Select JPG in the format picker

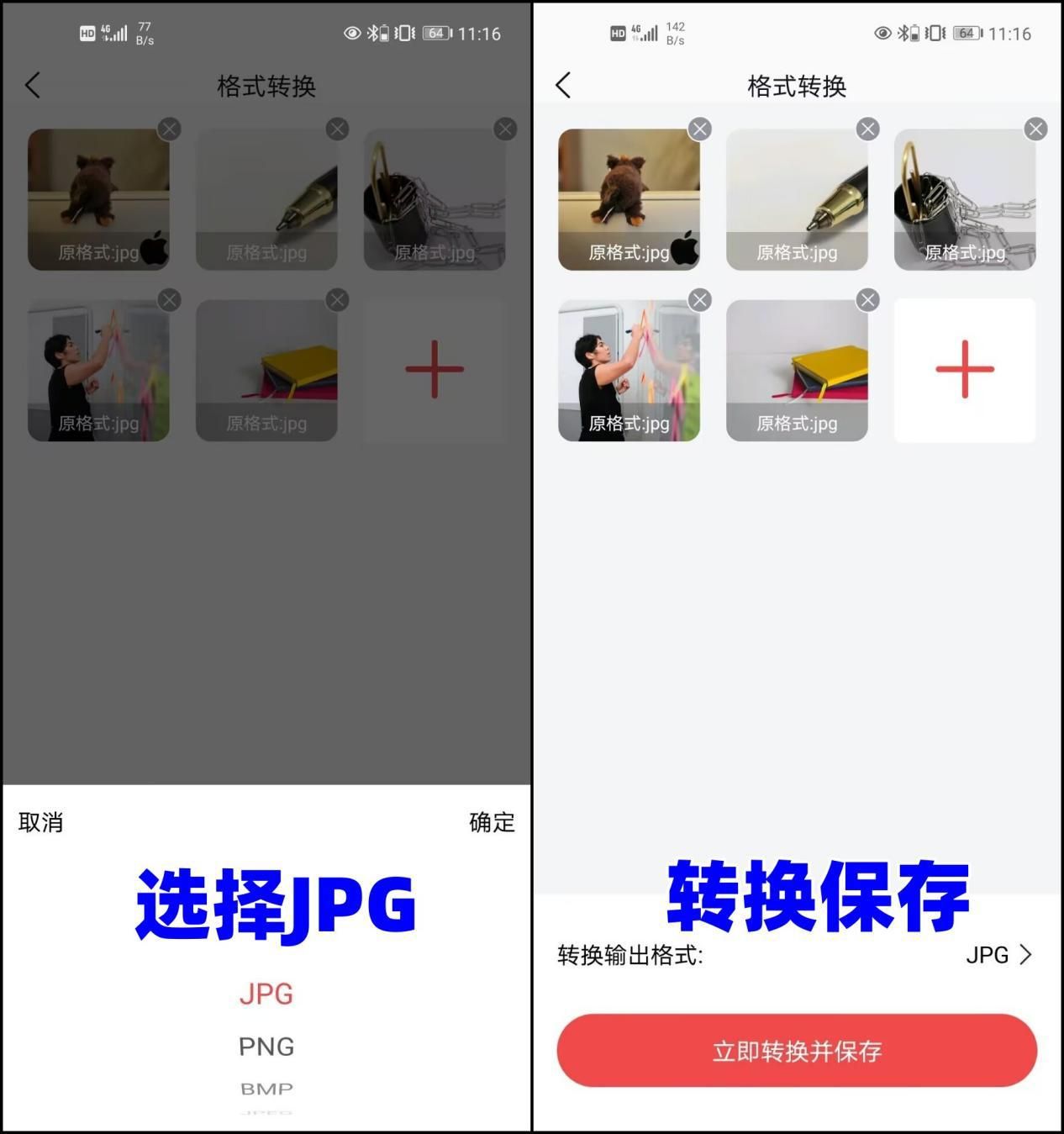point(266,994)
